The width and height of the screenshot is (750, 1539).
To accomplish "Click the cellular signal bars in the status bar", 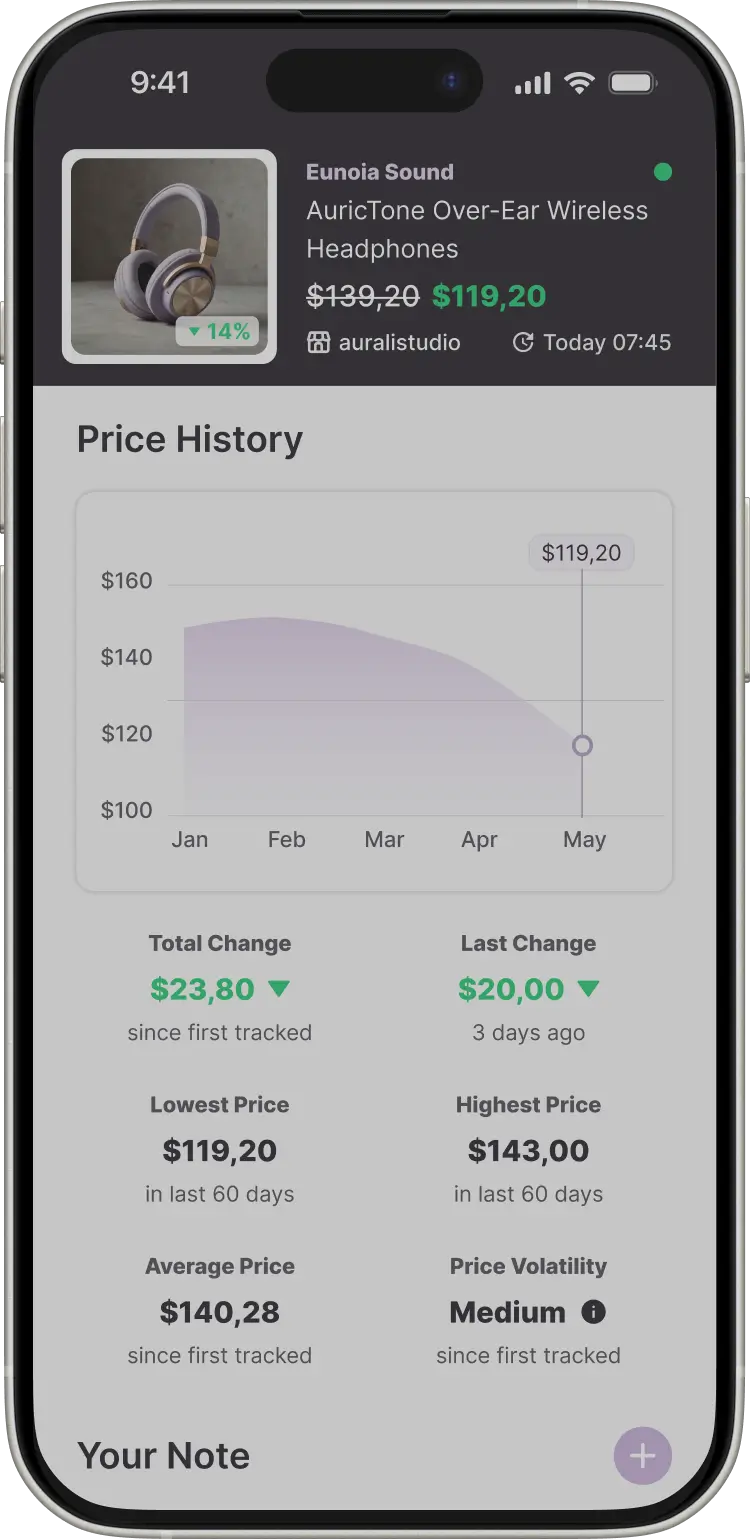I will (532, 83).
